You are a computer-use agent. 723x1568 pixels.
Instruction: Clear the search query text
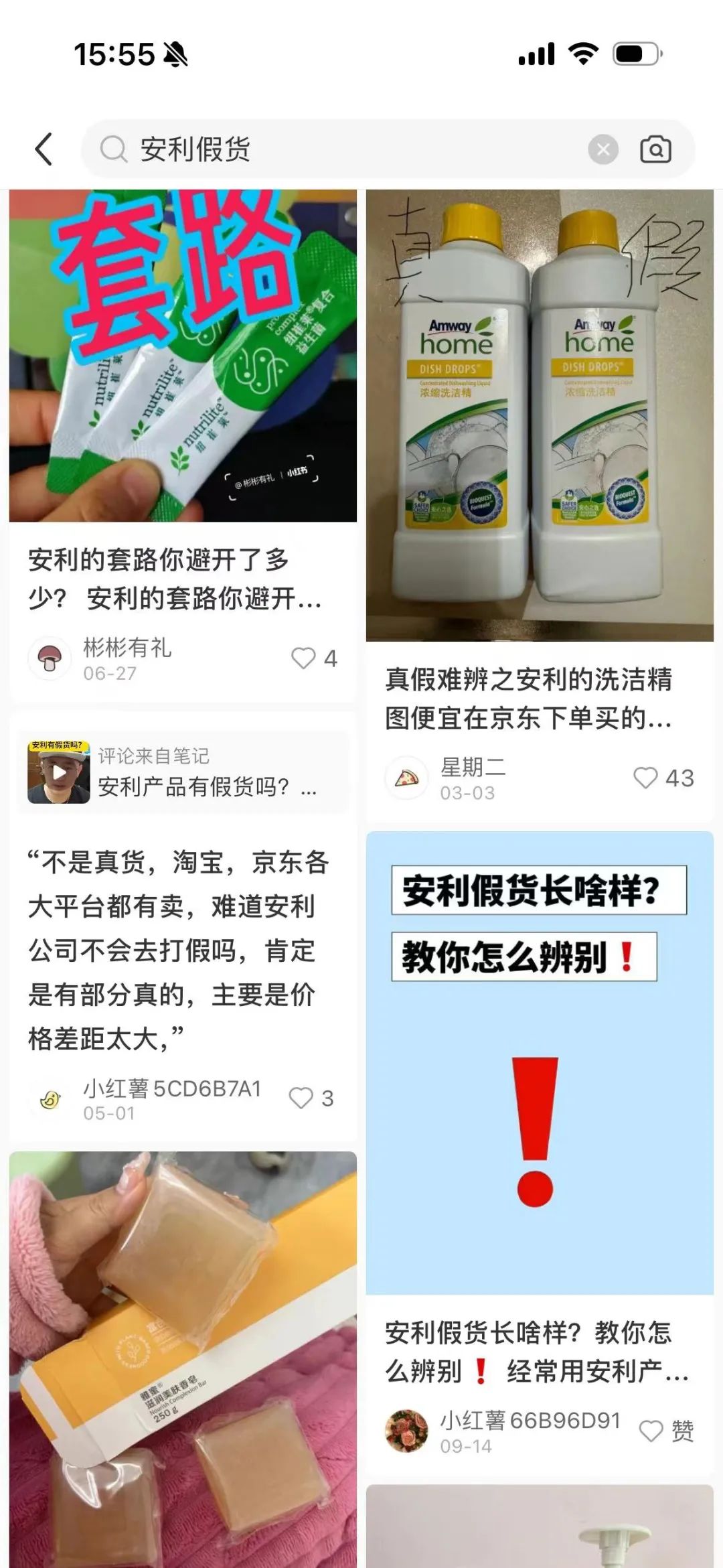click(x=602, y=149)
